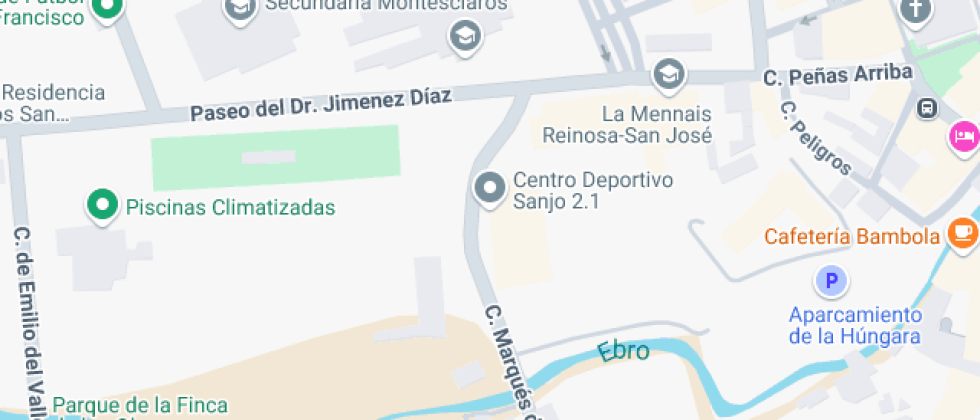Image resolution: width=980 pixels, height=420 pixels.
Task: Select the bus stop icon near C. Peñas Arriba
Action: (930, 108)
